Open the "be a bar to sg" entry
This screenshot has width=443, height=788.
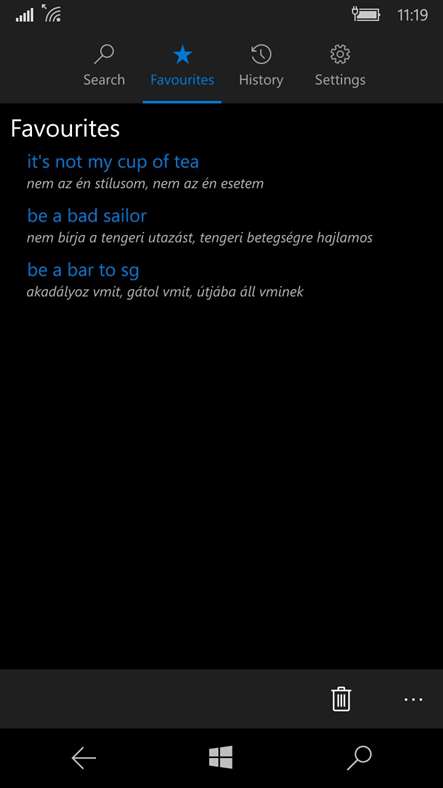166,280
